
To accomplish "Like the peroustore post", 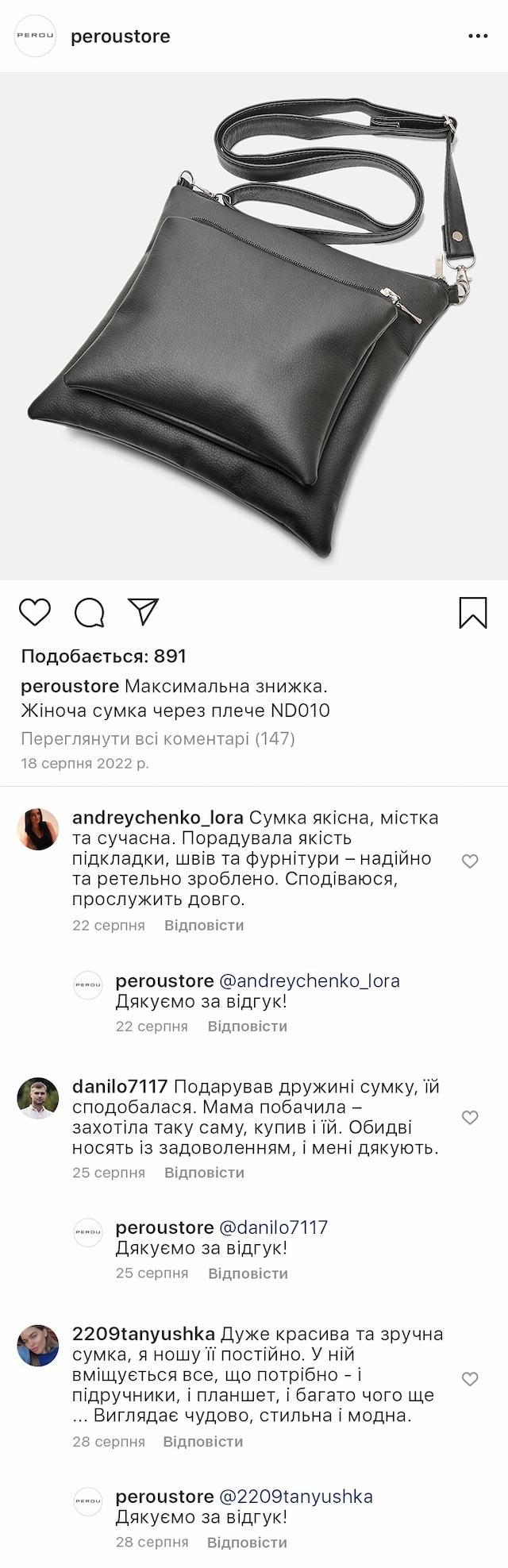I will (x=35, y=612).
